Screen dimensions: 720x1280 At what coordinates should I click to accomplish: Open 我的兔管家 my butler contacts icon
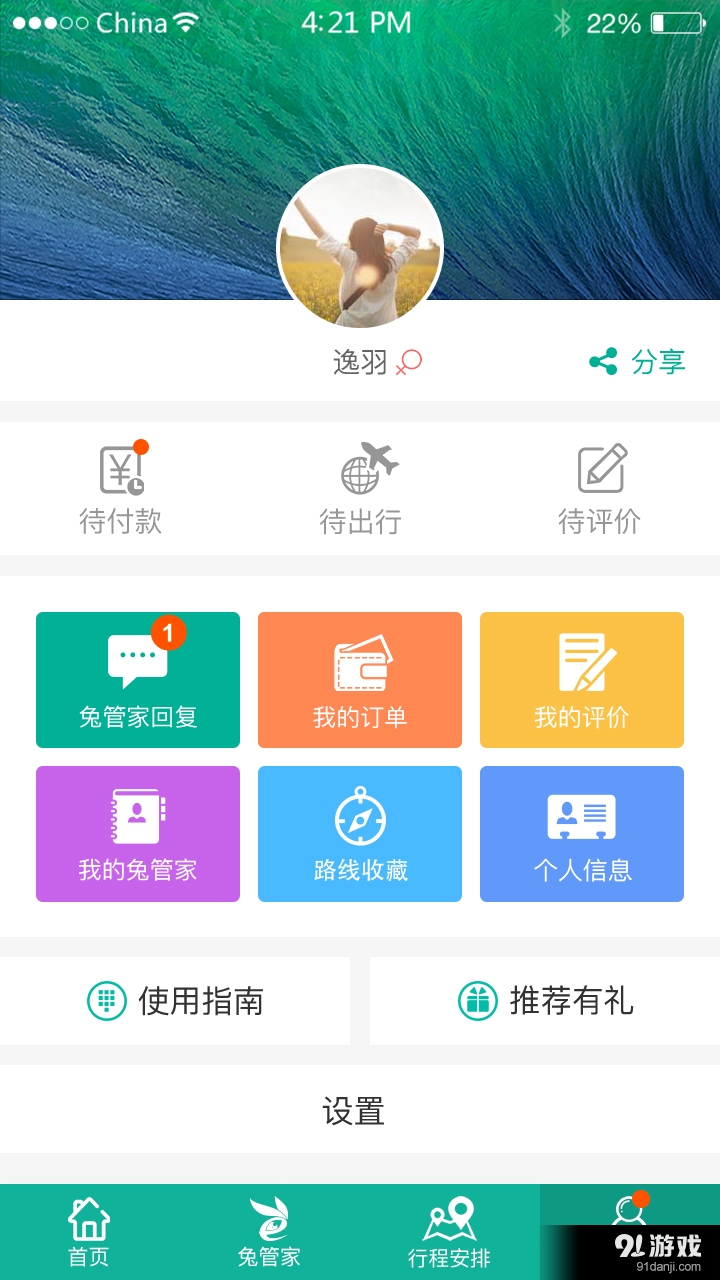click(137, 833)
